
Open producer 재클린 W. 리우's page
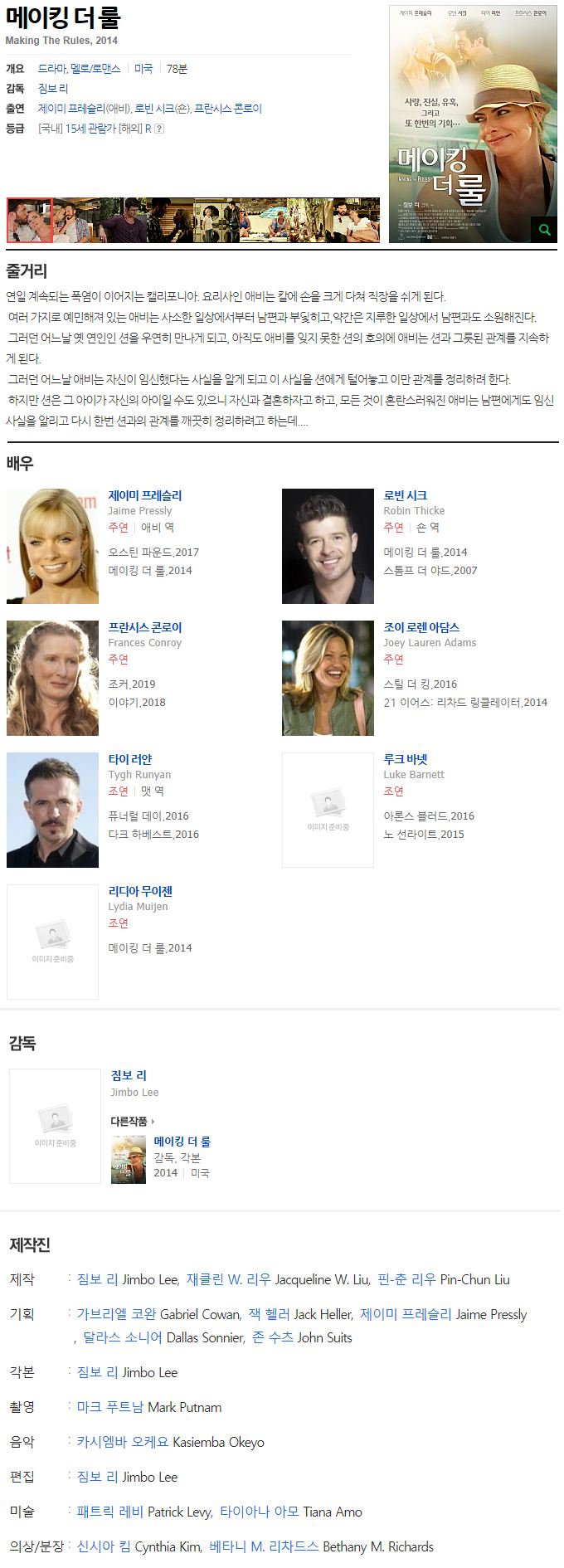229,1279
